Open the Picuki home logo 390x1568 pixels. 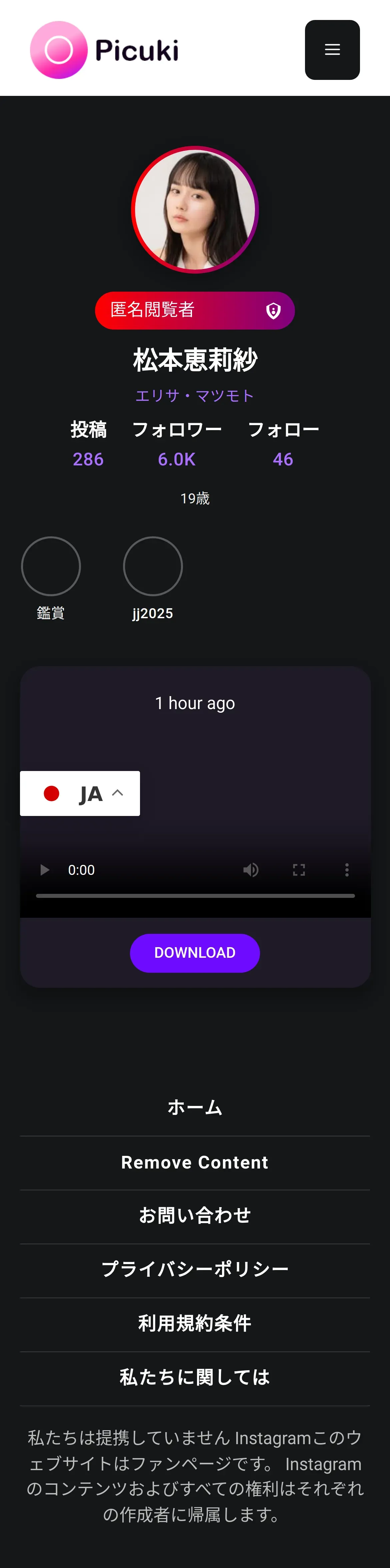click(104, 50)
